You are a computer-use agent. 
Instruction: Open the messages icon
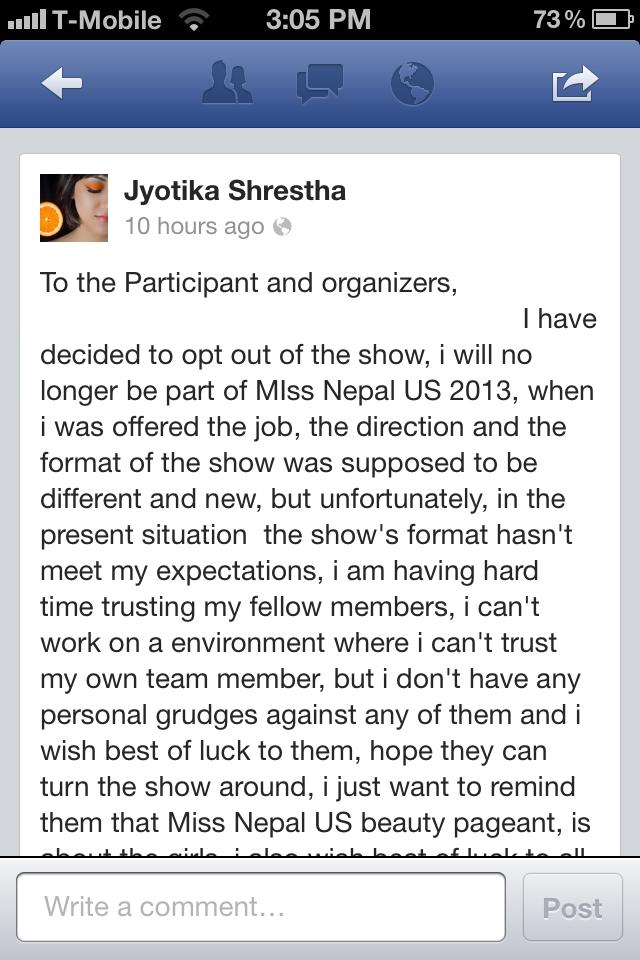tap(320, 84)
